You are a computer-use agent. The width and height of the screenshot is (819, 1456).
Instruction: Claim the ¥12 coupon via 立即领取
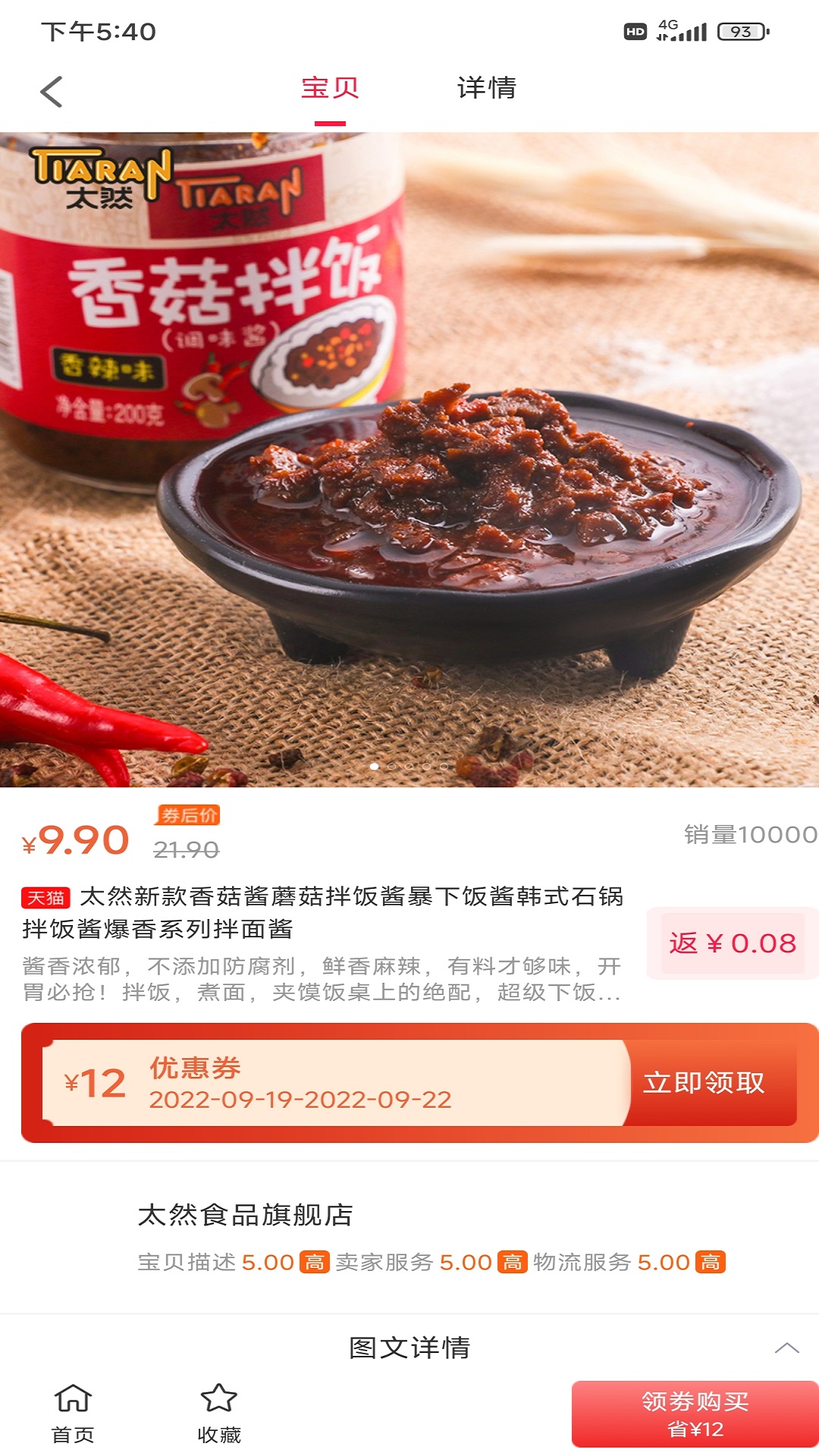coord(704,1082)
